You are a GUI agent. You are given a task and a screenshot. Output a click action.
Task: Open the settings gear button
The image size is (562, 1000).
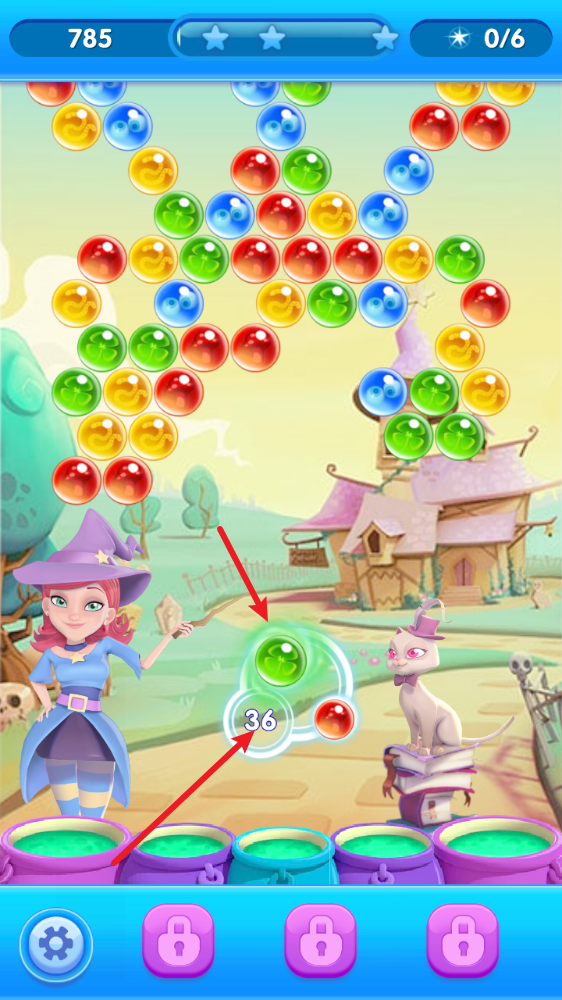point(56,945)
